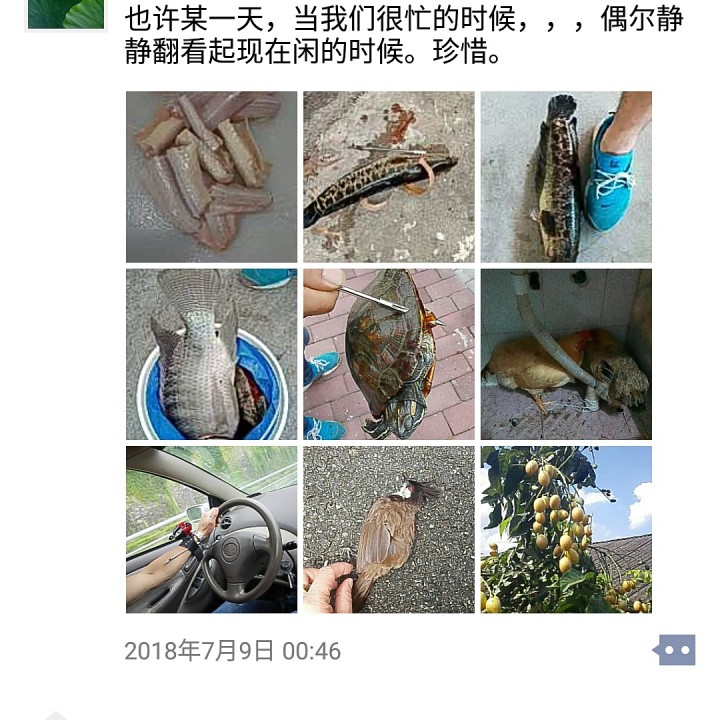
Task: View the snakehead fish on ground photo
Action: coord(389,177)
